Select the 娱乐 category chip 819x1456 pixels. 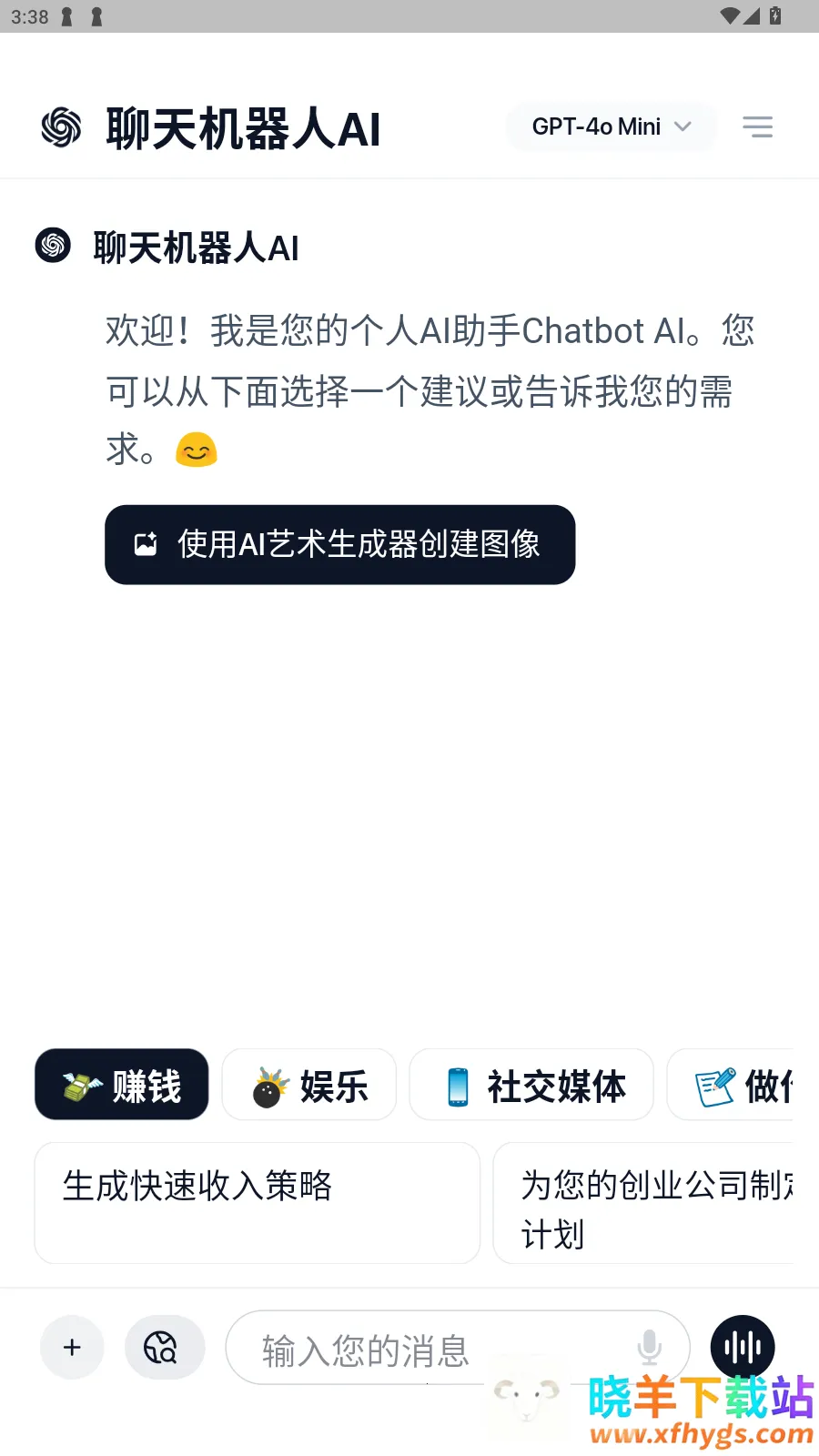(309, 1085)
